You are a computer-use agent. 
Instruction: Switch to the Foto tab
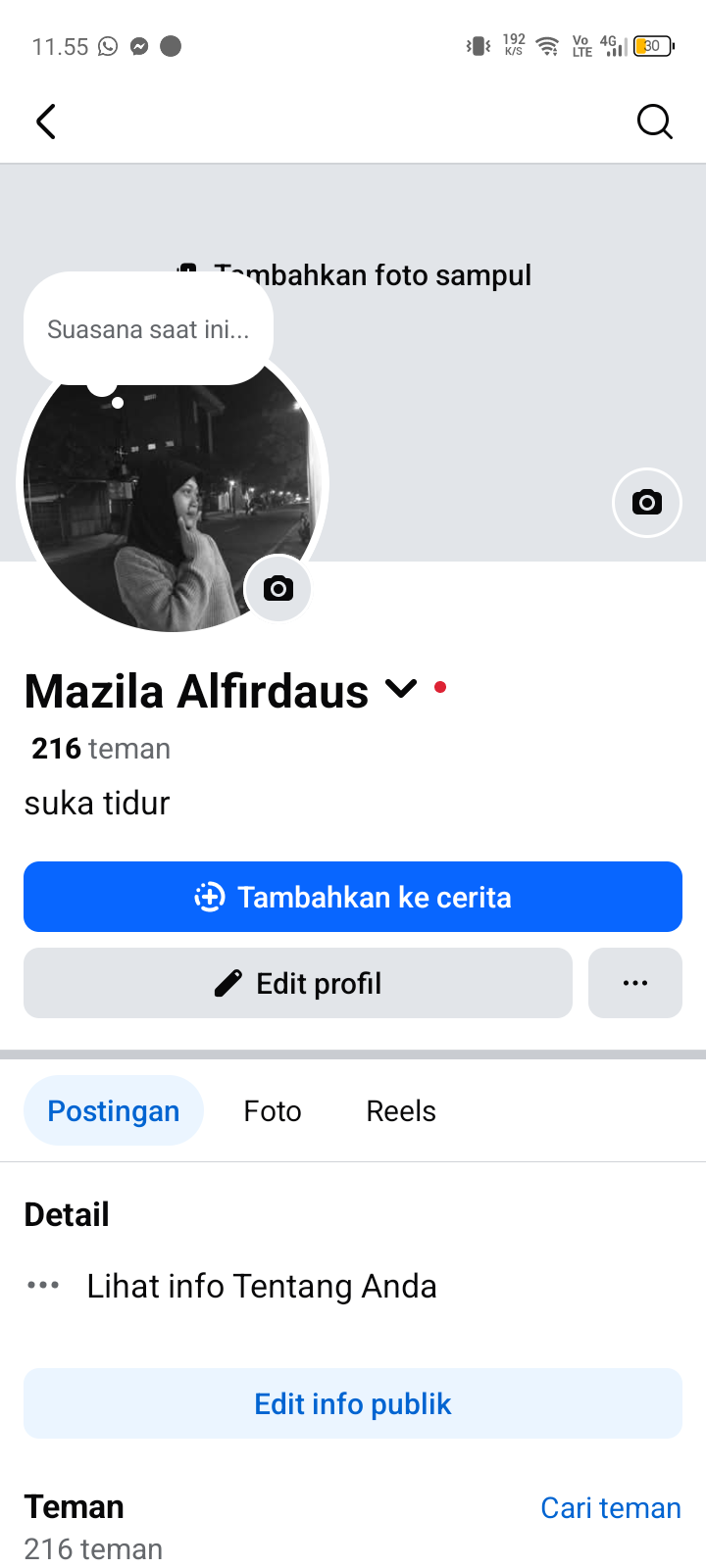click(273, 1110)
